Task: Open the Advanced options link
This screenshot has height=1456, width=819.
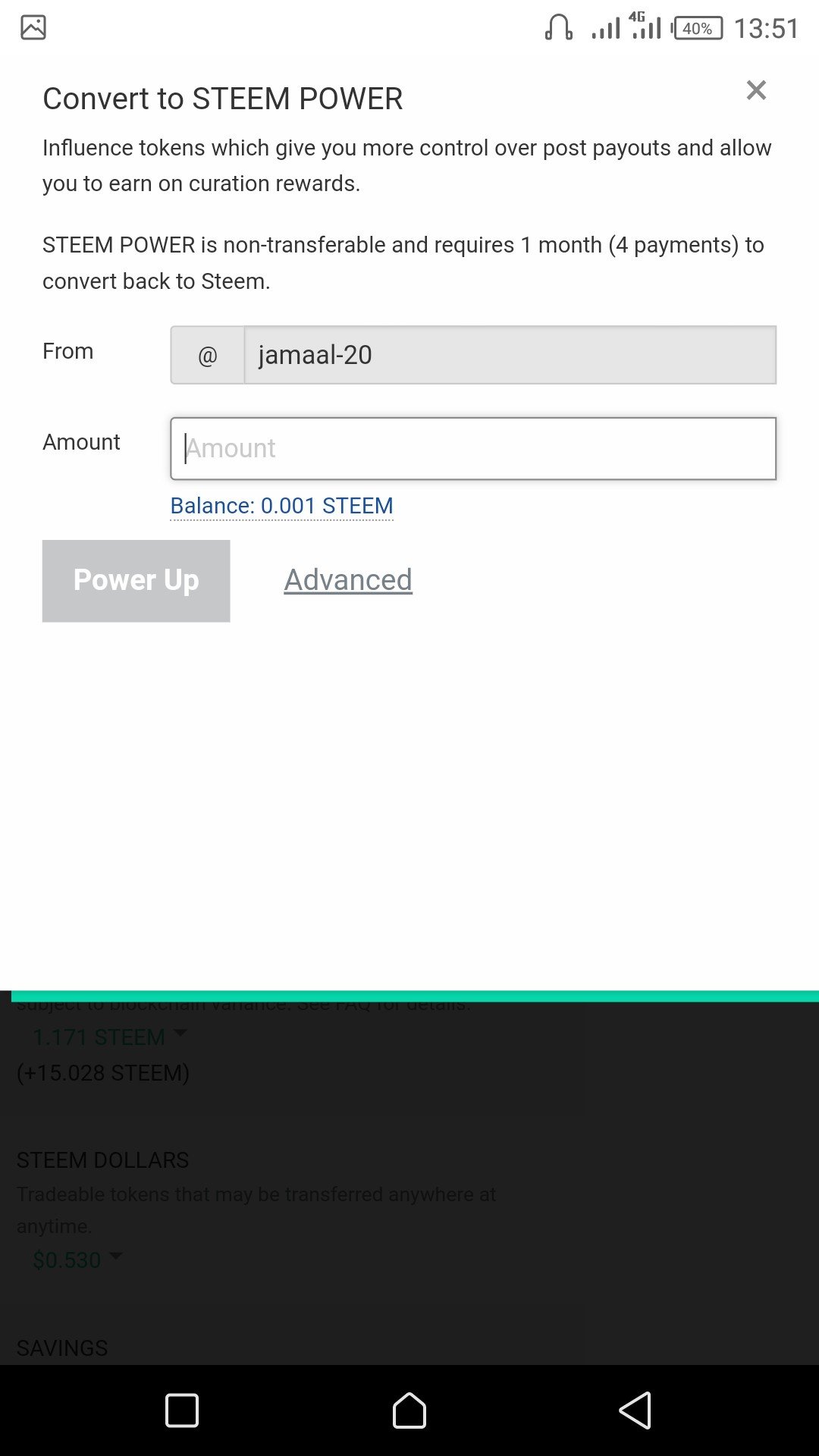Action: (x=348, y=580)
